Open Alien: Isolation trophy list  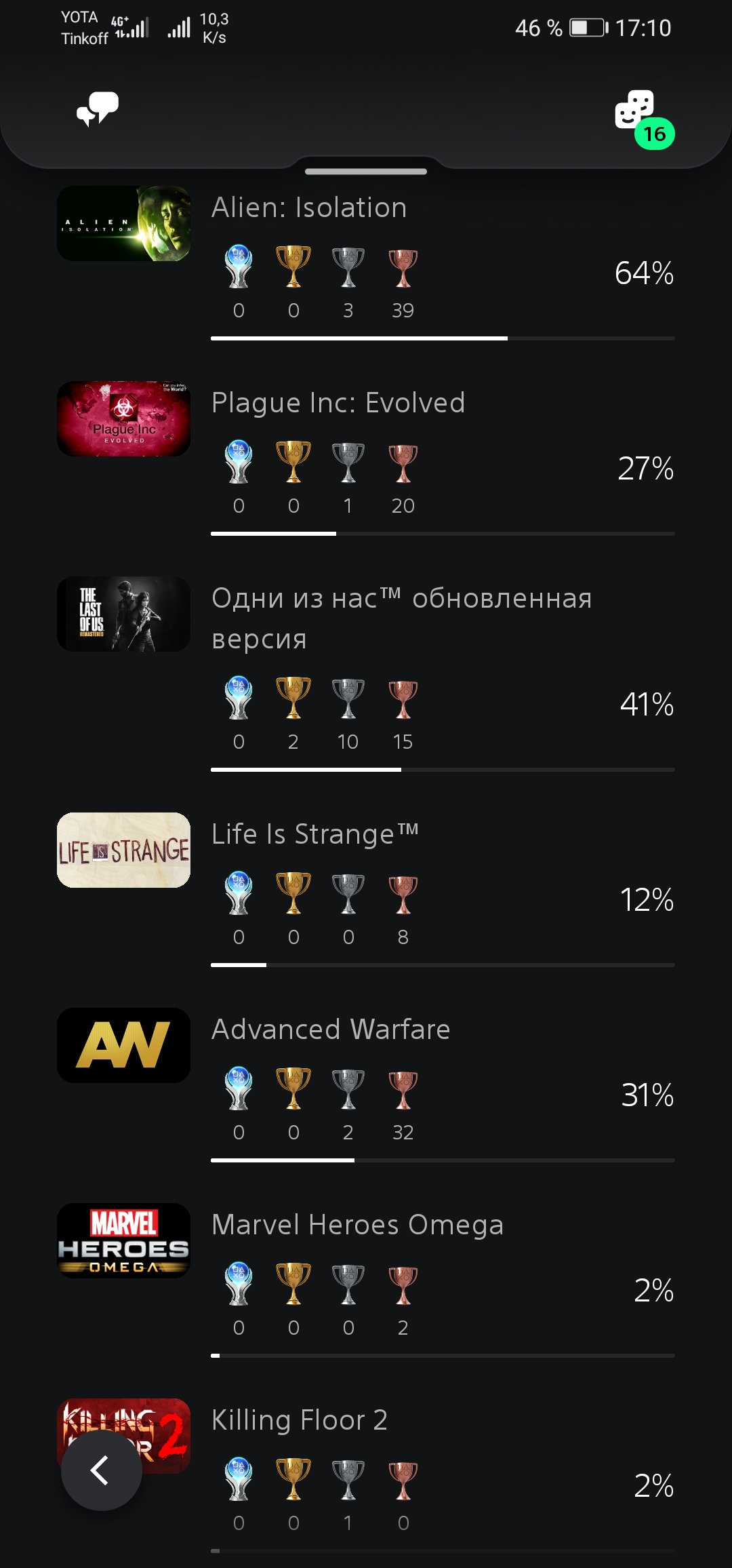pos(366,264)
